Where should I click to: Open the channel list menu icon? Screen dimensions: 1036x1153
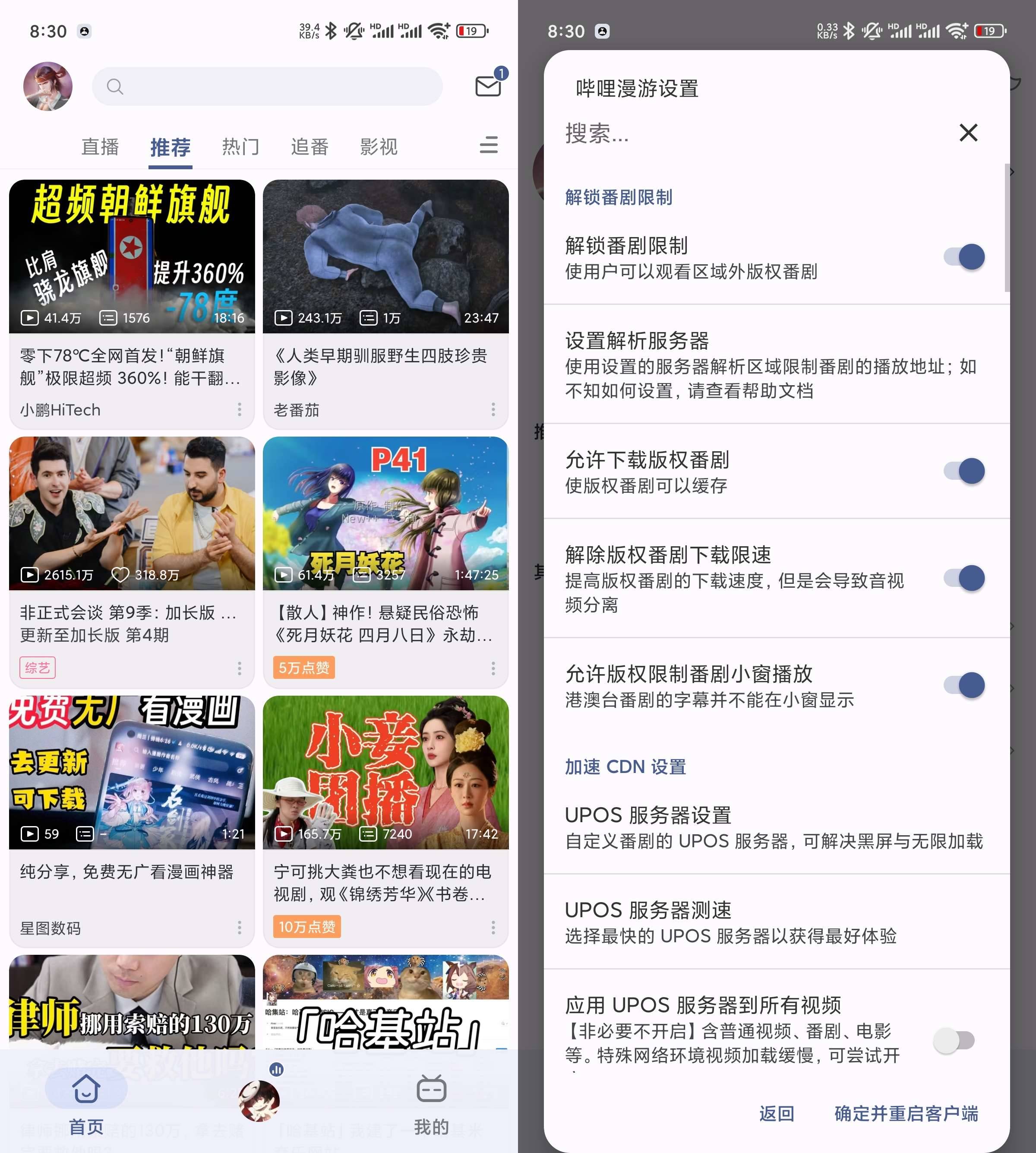tap(488, 145)
